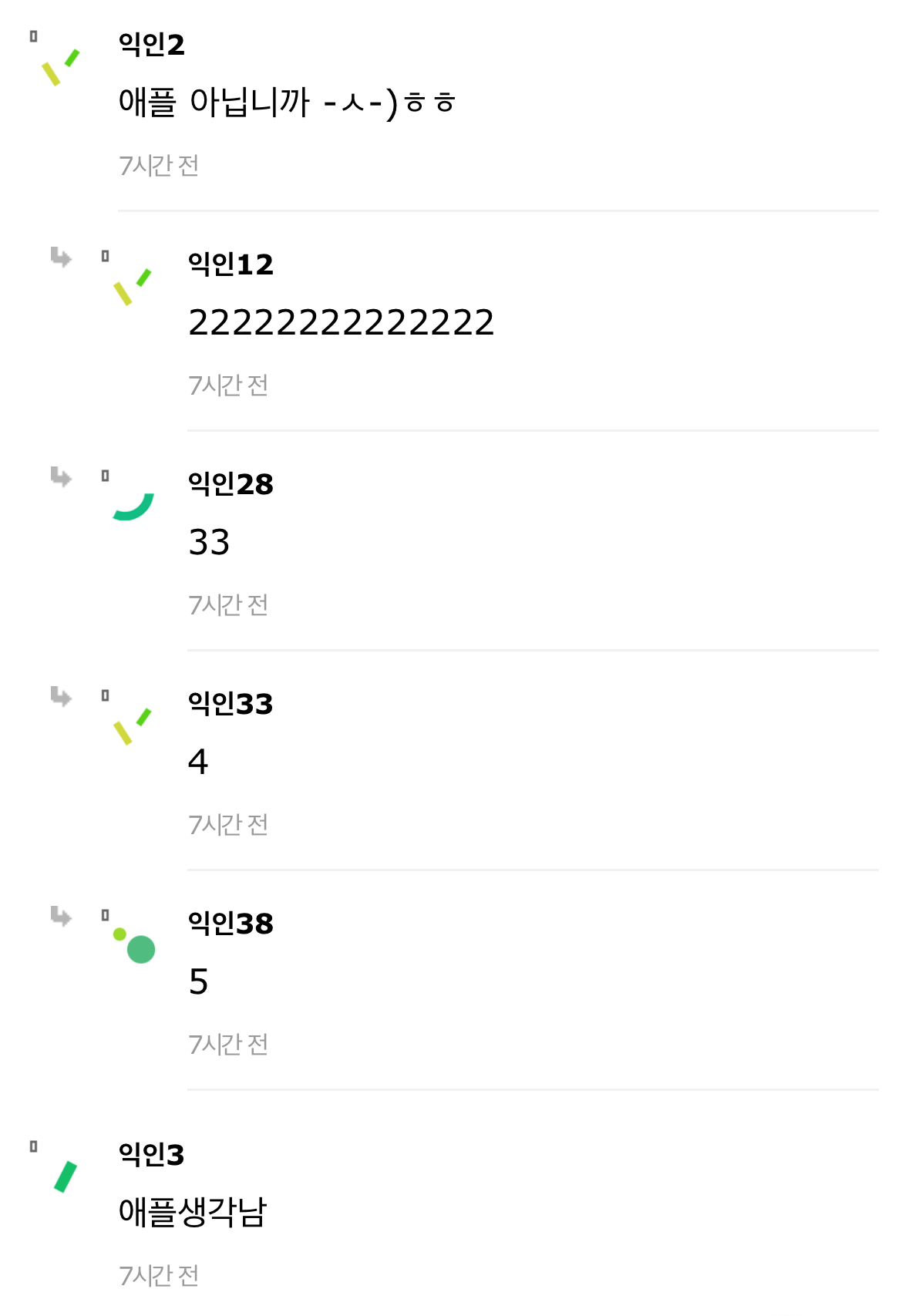Select 익인38's reply saying 5
This screenshot has width=902, height=1316.
199,981
